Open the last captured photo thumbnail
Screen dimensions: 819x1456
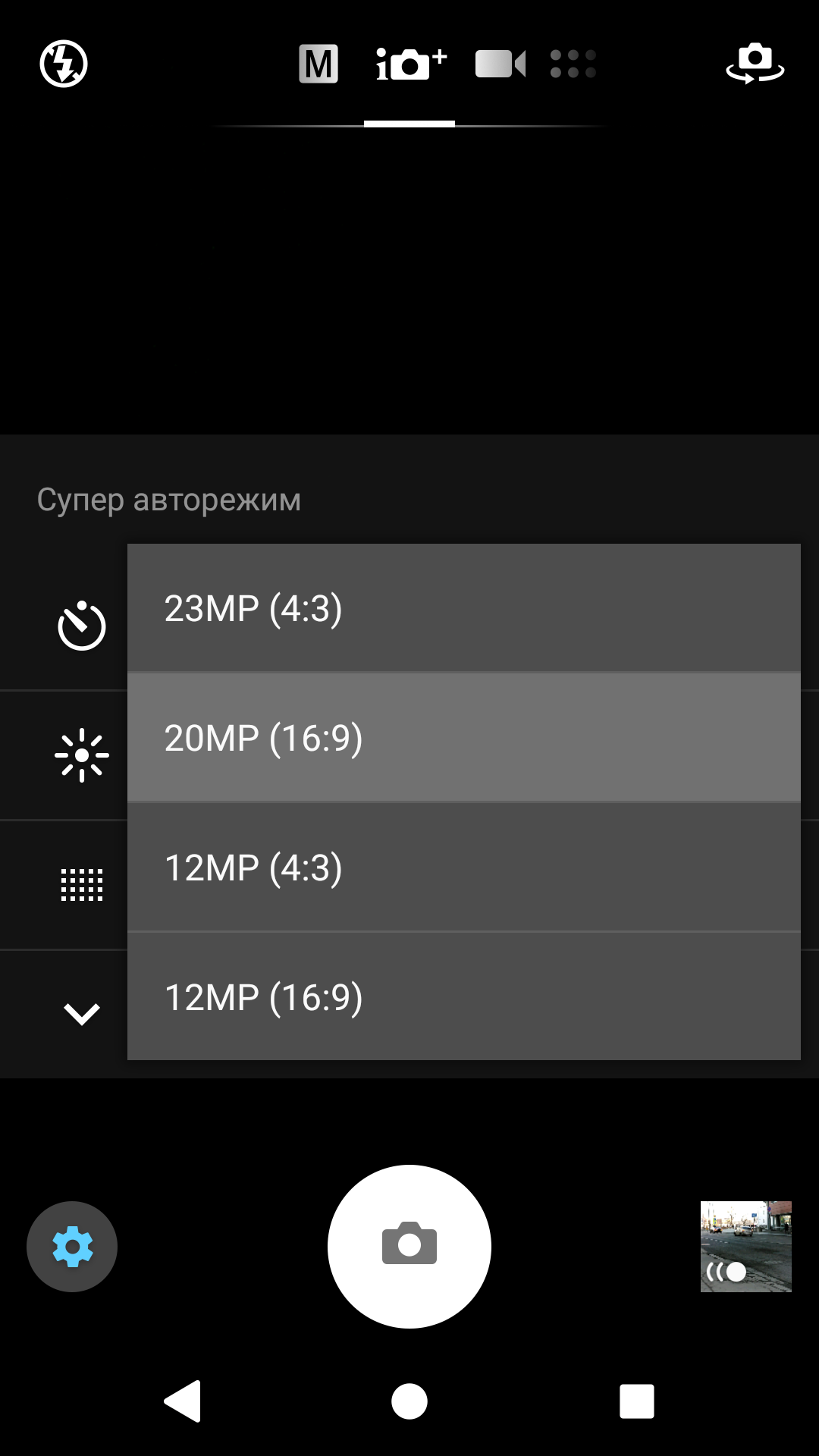(x=745, y=1247)
